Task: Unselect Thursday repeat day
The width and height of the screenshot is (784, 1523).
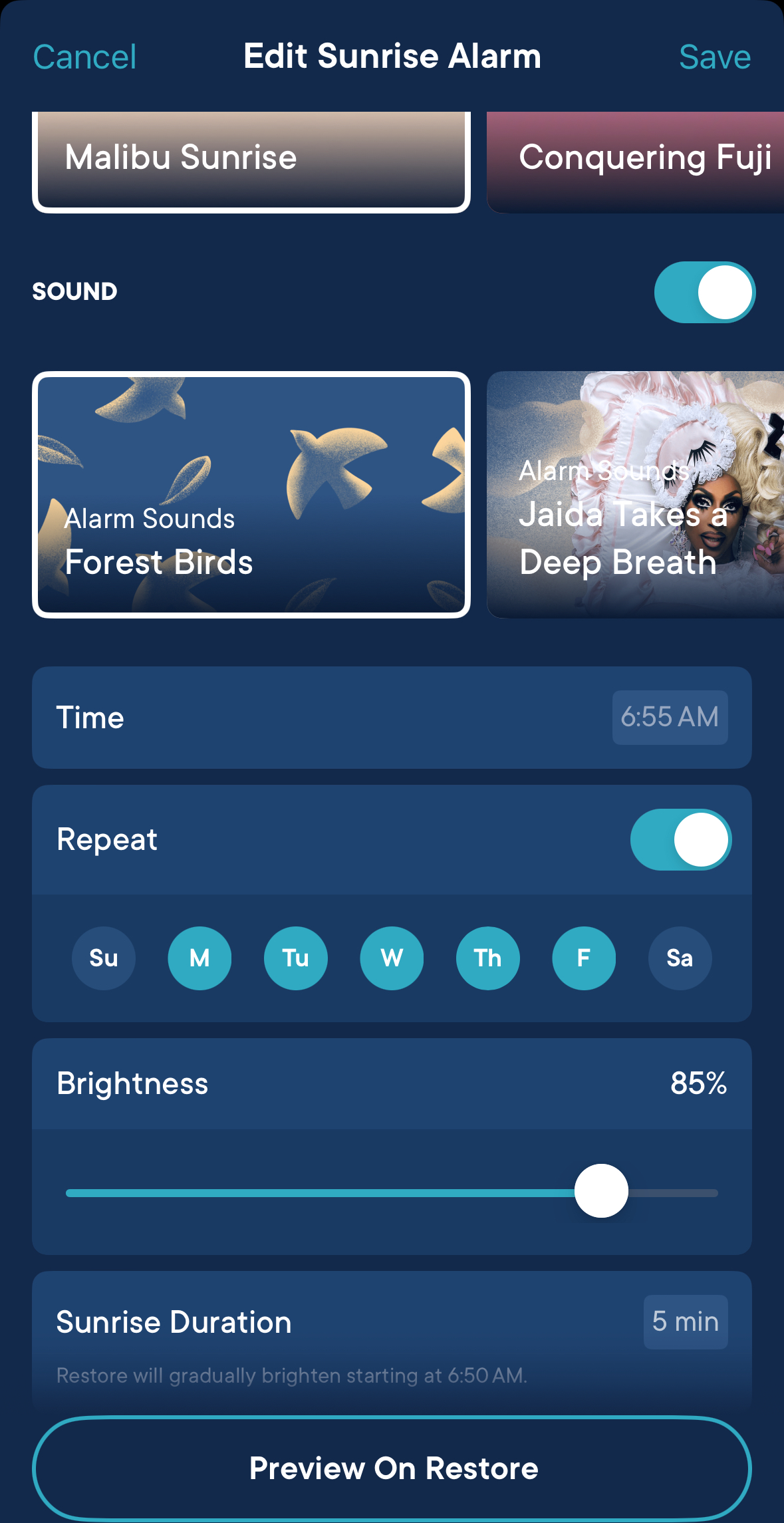Action: pos(487,958)
